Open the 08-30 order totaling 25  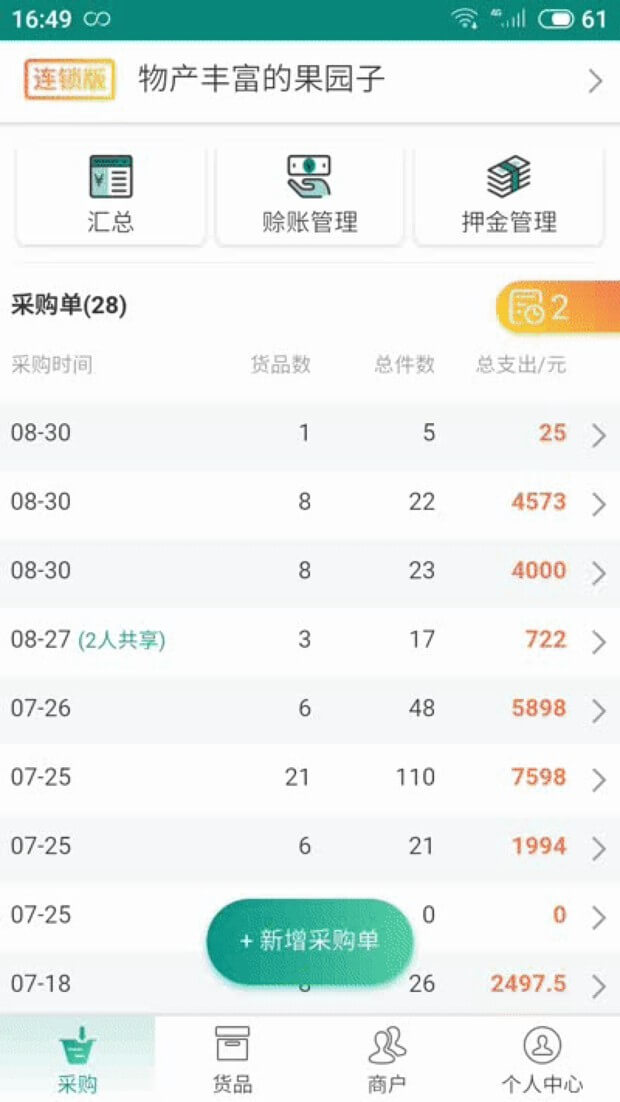[x=310, y=434]
